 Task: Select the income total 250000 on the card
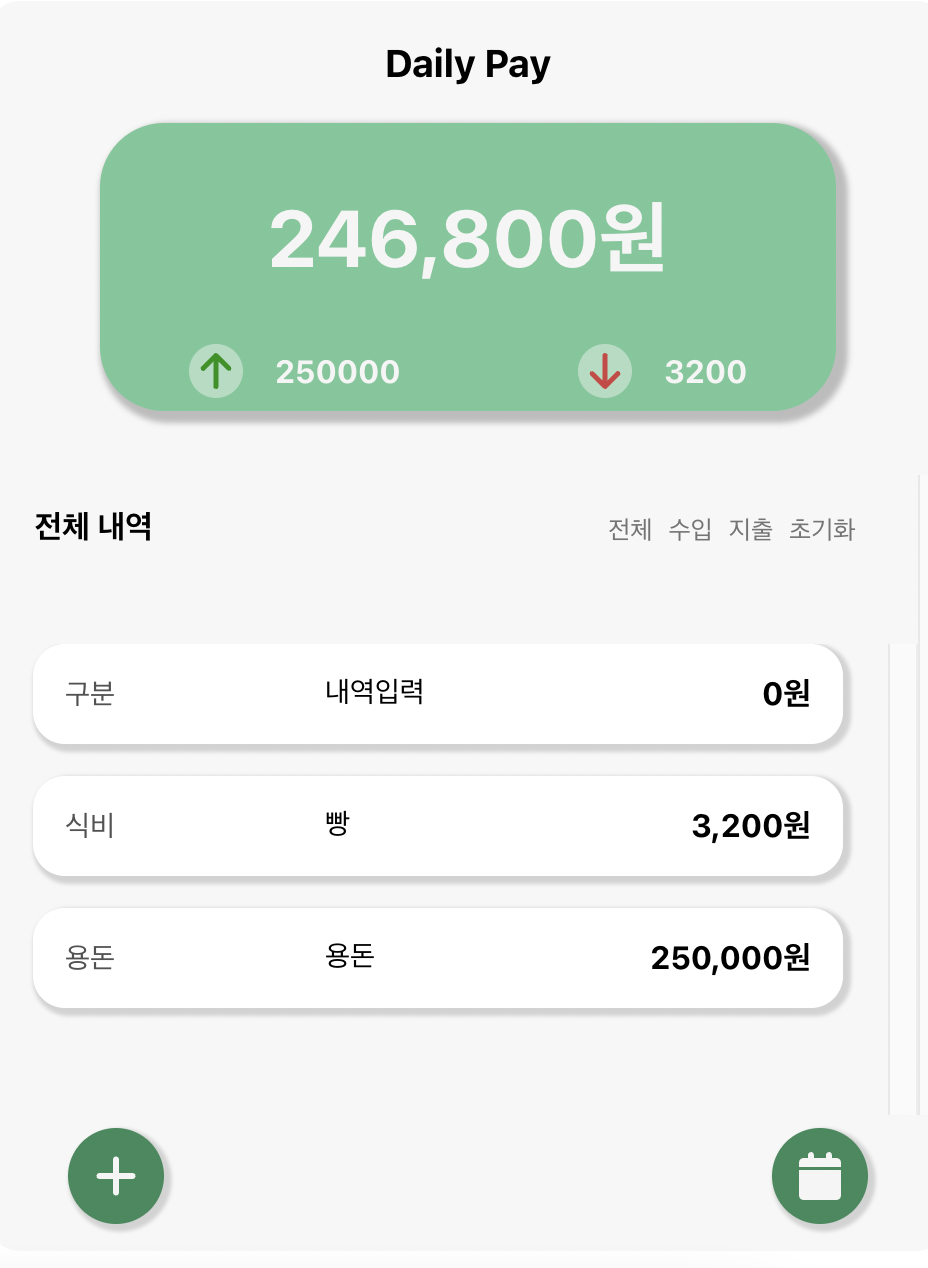(338, 371)
